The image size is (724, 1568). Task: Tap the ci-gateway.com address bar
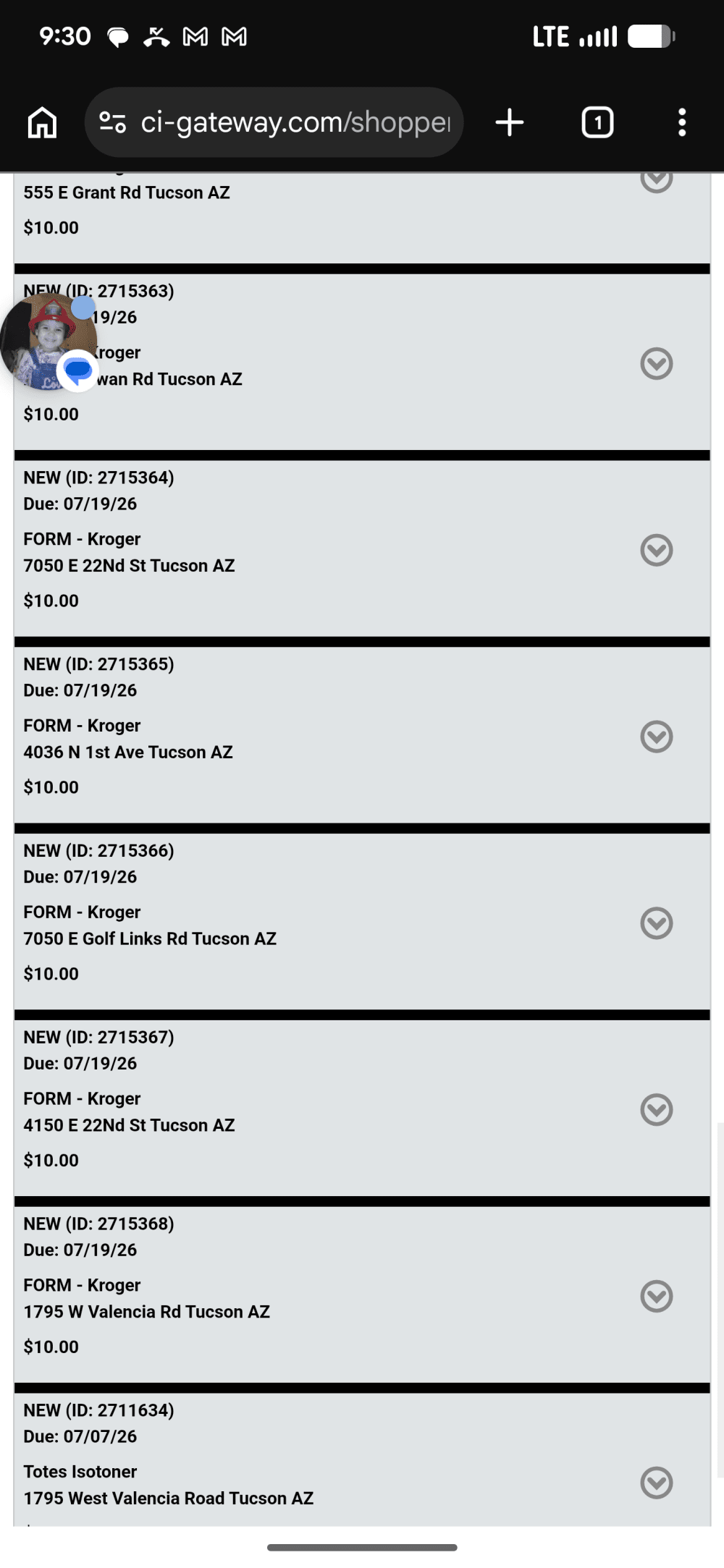pyautogui.click(x=274, y=122)
